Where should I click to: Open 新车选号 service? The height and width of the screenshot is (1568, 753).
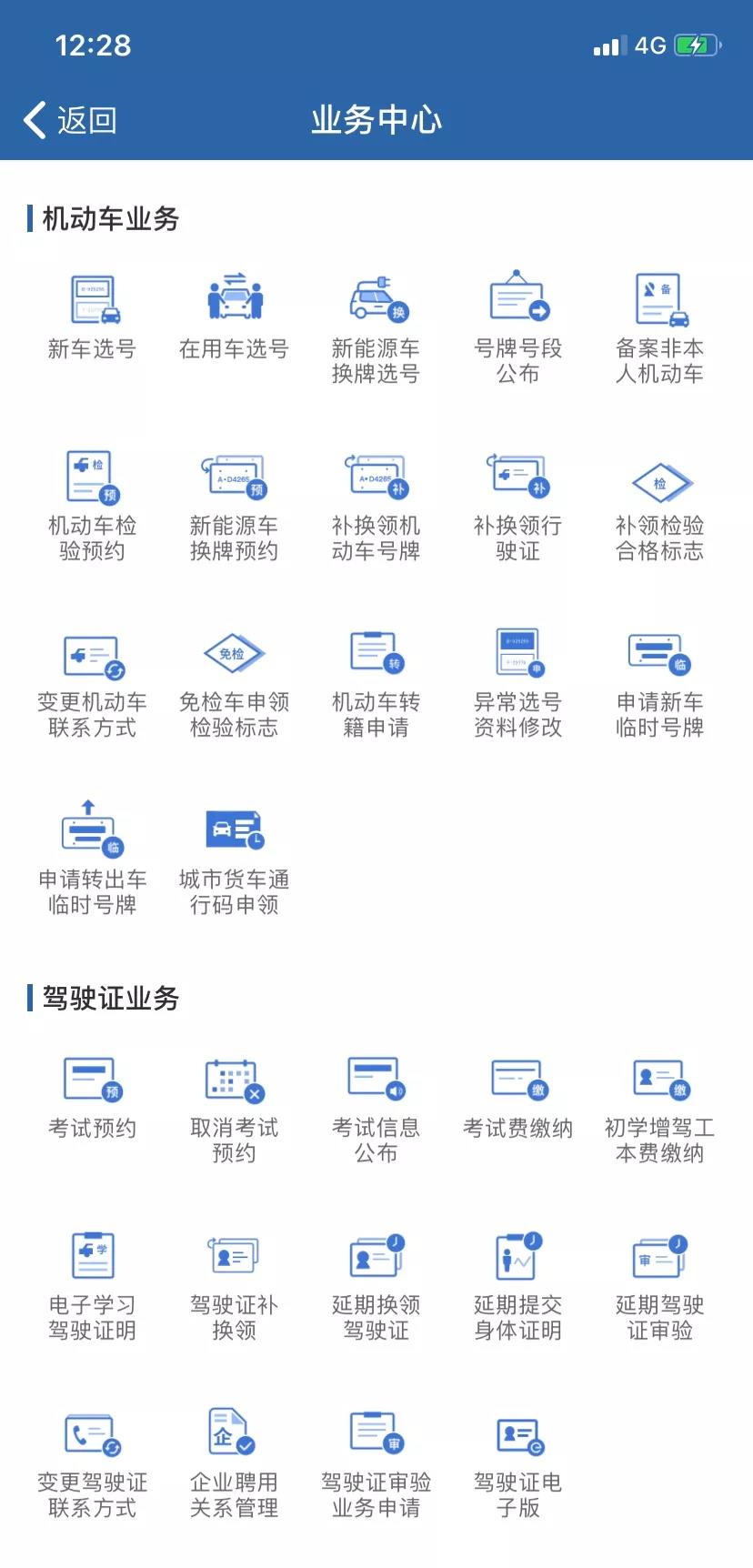coord(92,318)
